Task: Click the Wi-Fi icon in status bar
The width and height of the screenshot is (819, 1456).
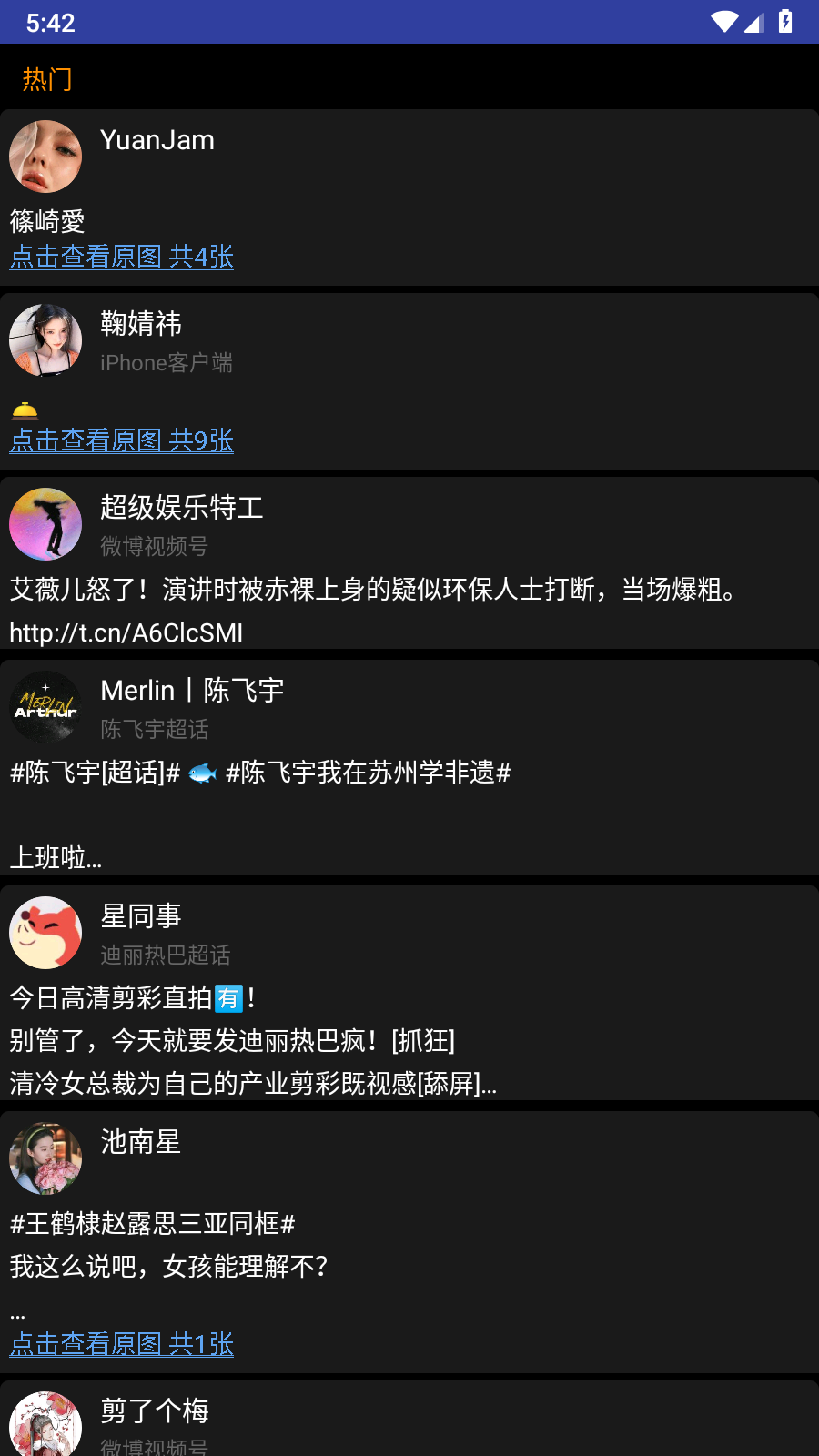Action: [723, 23]
